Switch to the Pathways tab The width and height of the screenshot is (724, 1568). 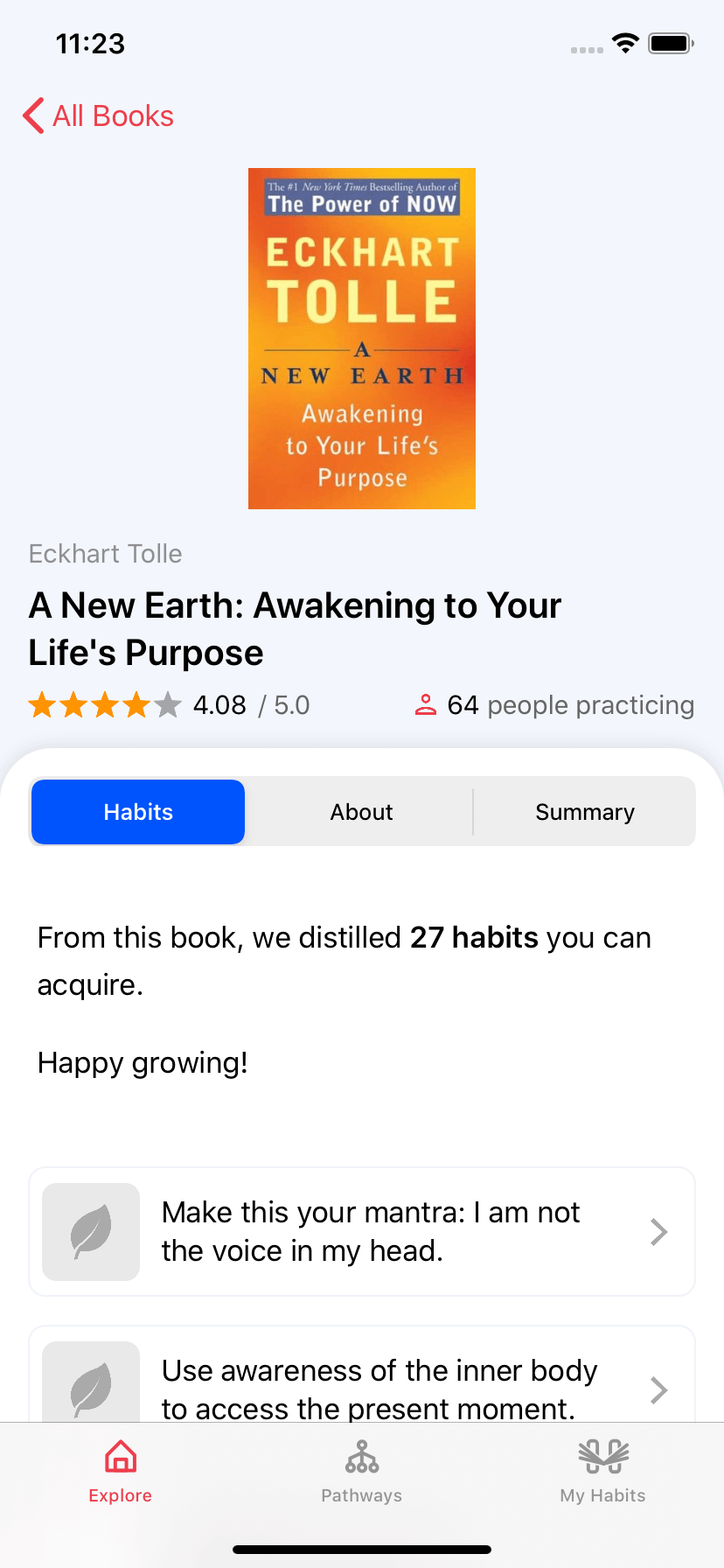click(362, 1472)
